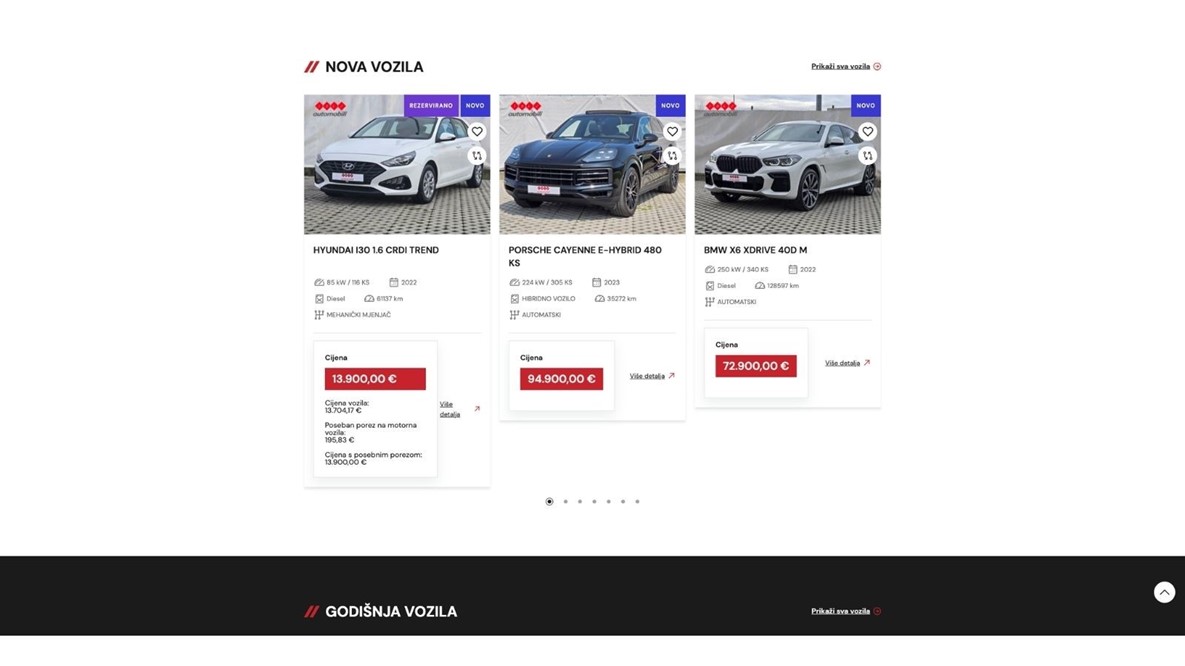Jump to the second carousel page dot
The height and width of the screenshot is (666, 1185).
[x=565, y=502]
